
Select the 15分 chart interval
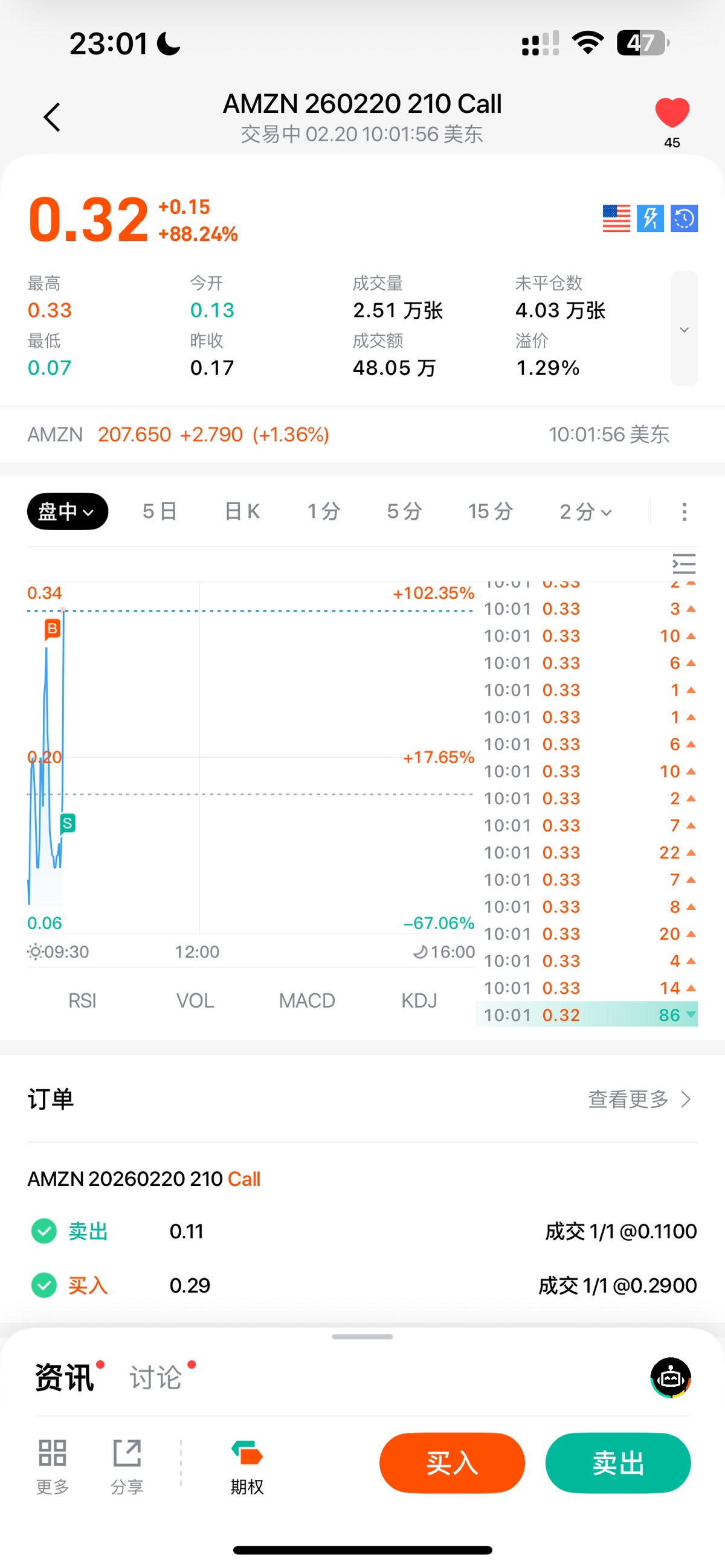point(490,511)
